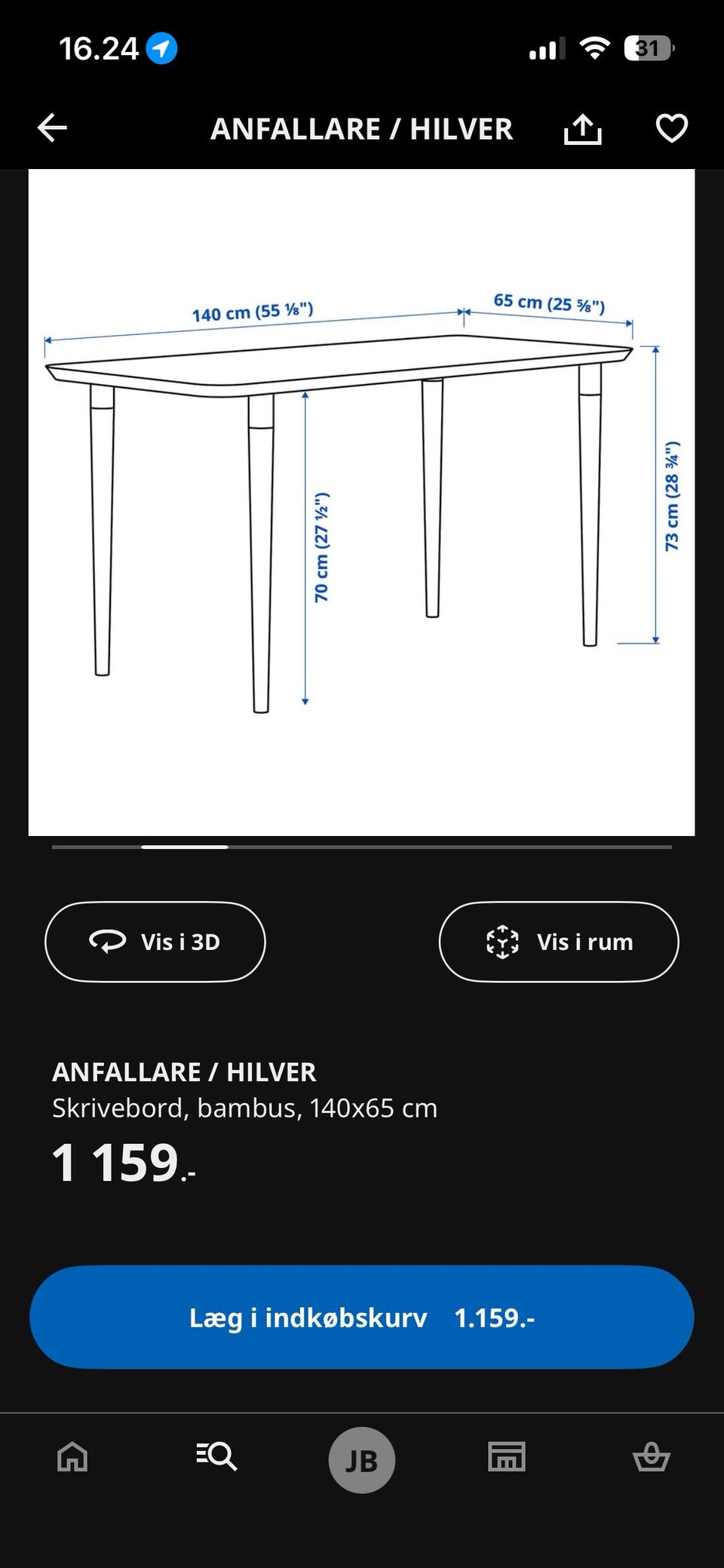
Task: Add ANFALLARE / HILVER to favorites via heart icon
Action: click(x=671, y=128)
